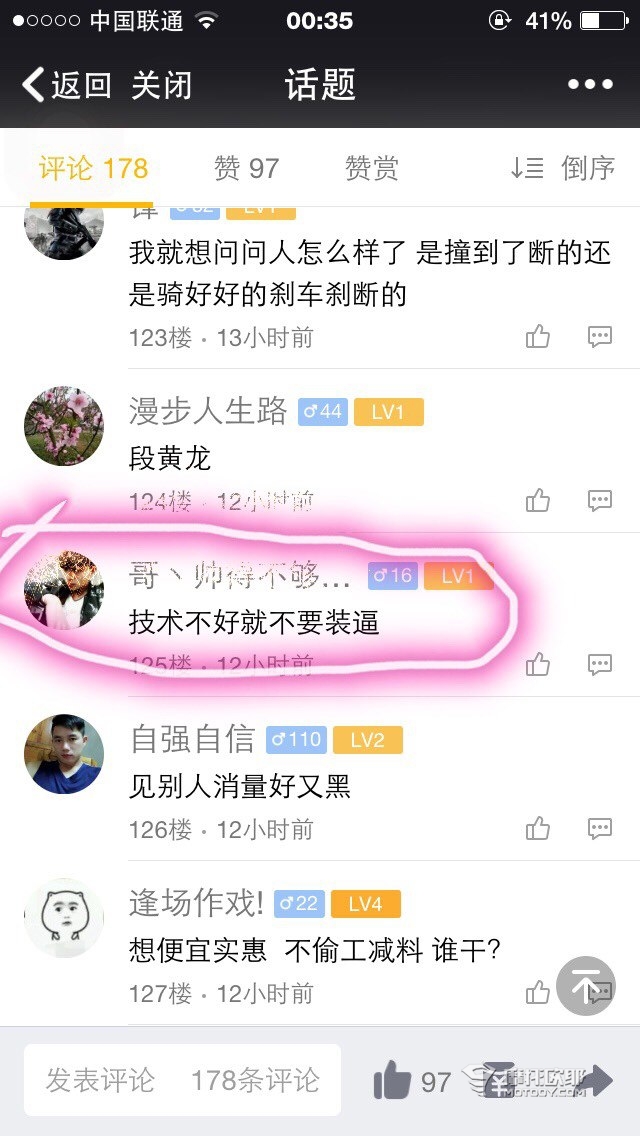Reply to the 技术不好就不要装逼 comment
The height and width of the screenshot is (1136, 640).
(x=599, y=664)
